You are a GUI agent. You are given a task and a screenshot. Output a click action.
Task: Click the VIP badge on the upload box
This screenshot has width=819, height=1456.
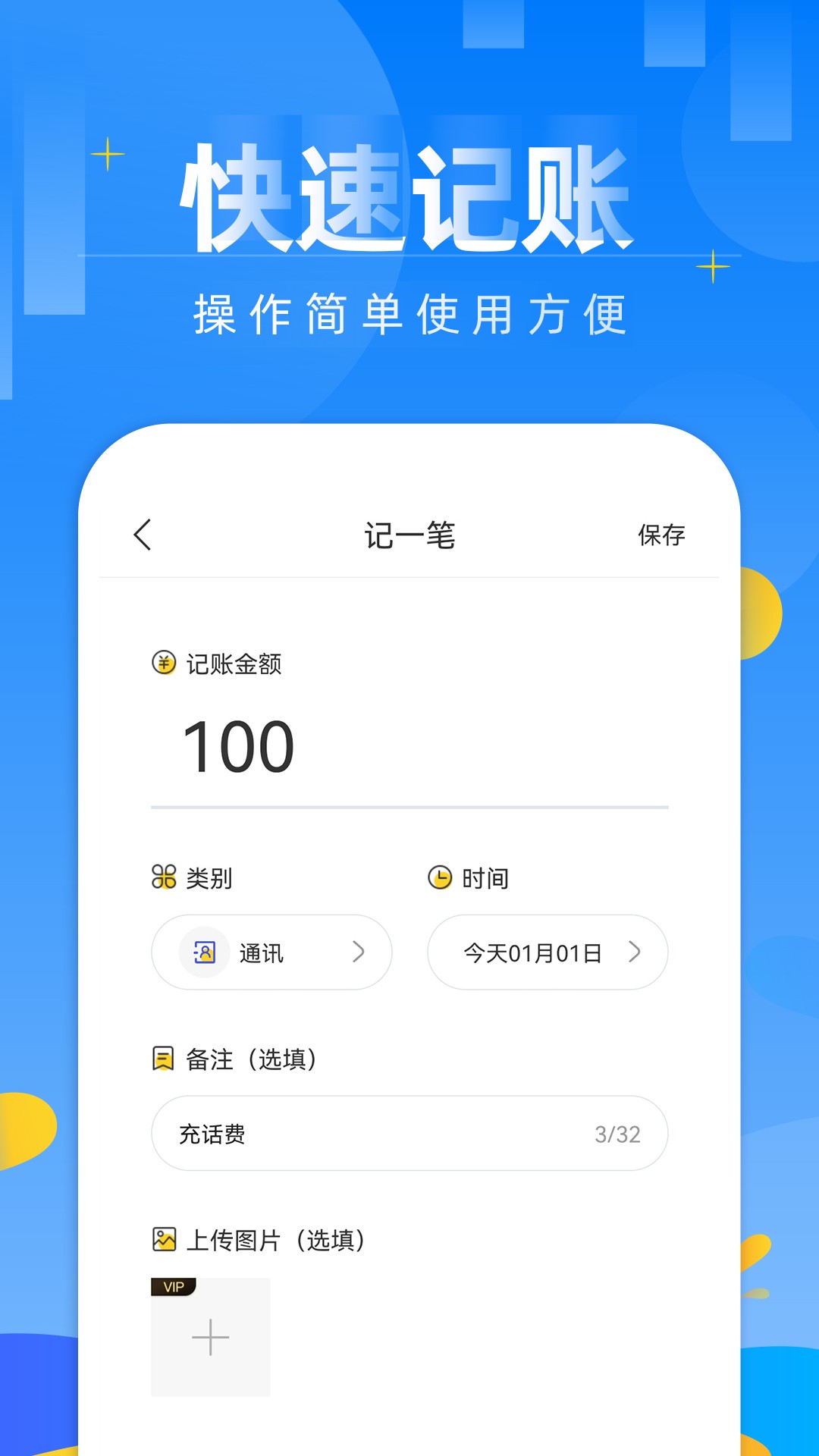click(173, 1282)
